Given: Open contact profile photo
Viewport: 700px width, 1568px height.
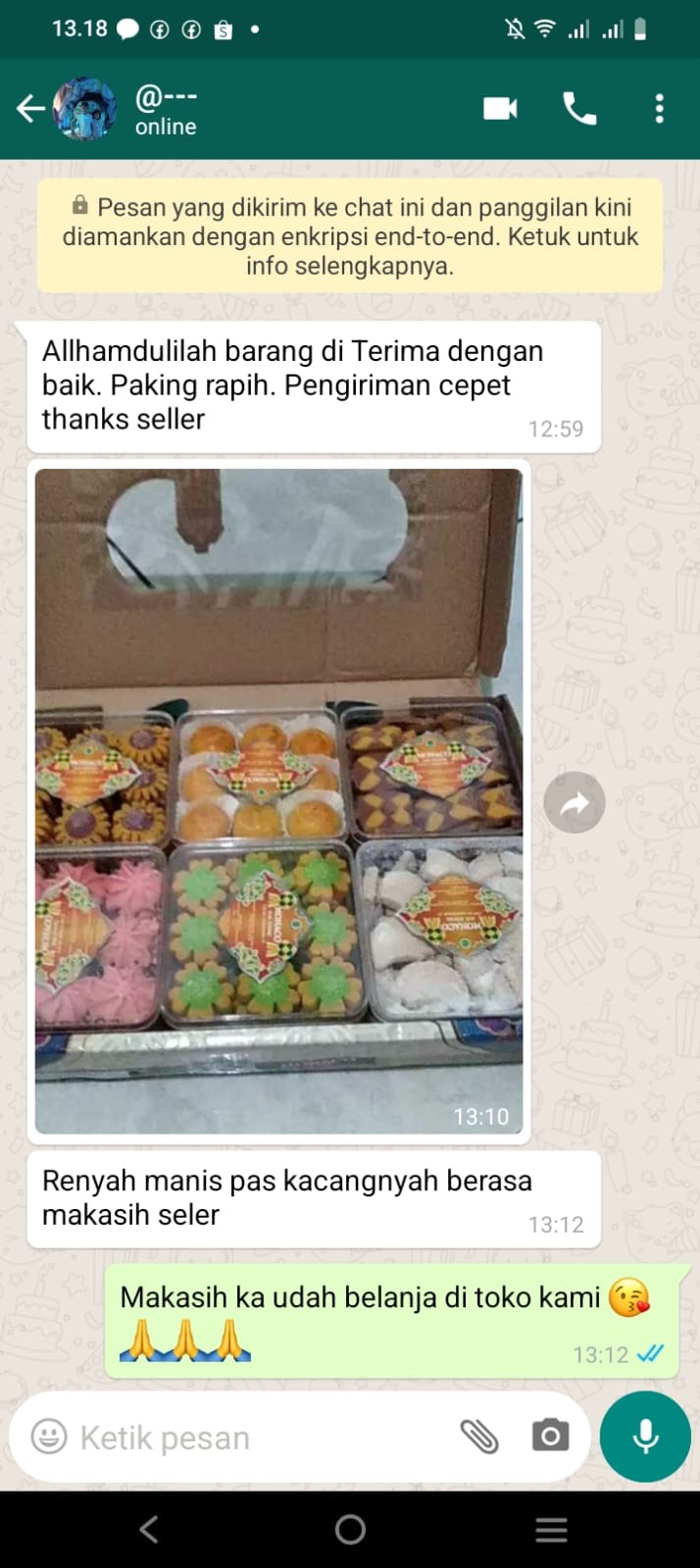Looking at the screenshot, I should pos(84,108).
